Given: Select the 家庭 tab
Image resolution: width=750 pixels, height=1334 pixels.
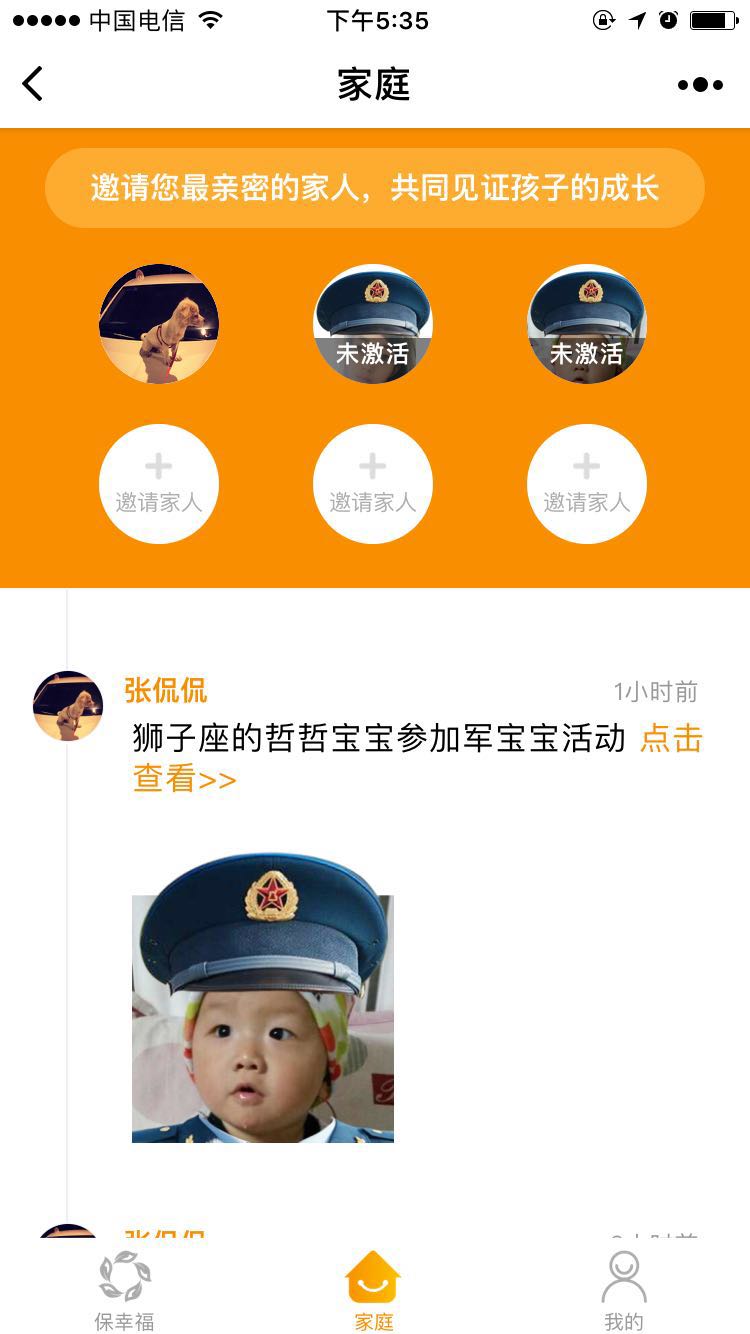Looking at the screenshot, I should [374, 1290].
